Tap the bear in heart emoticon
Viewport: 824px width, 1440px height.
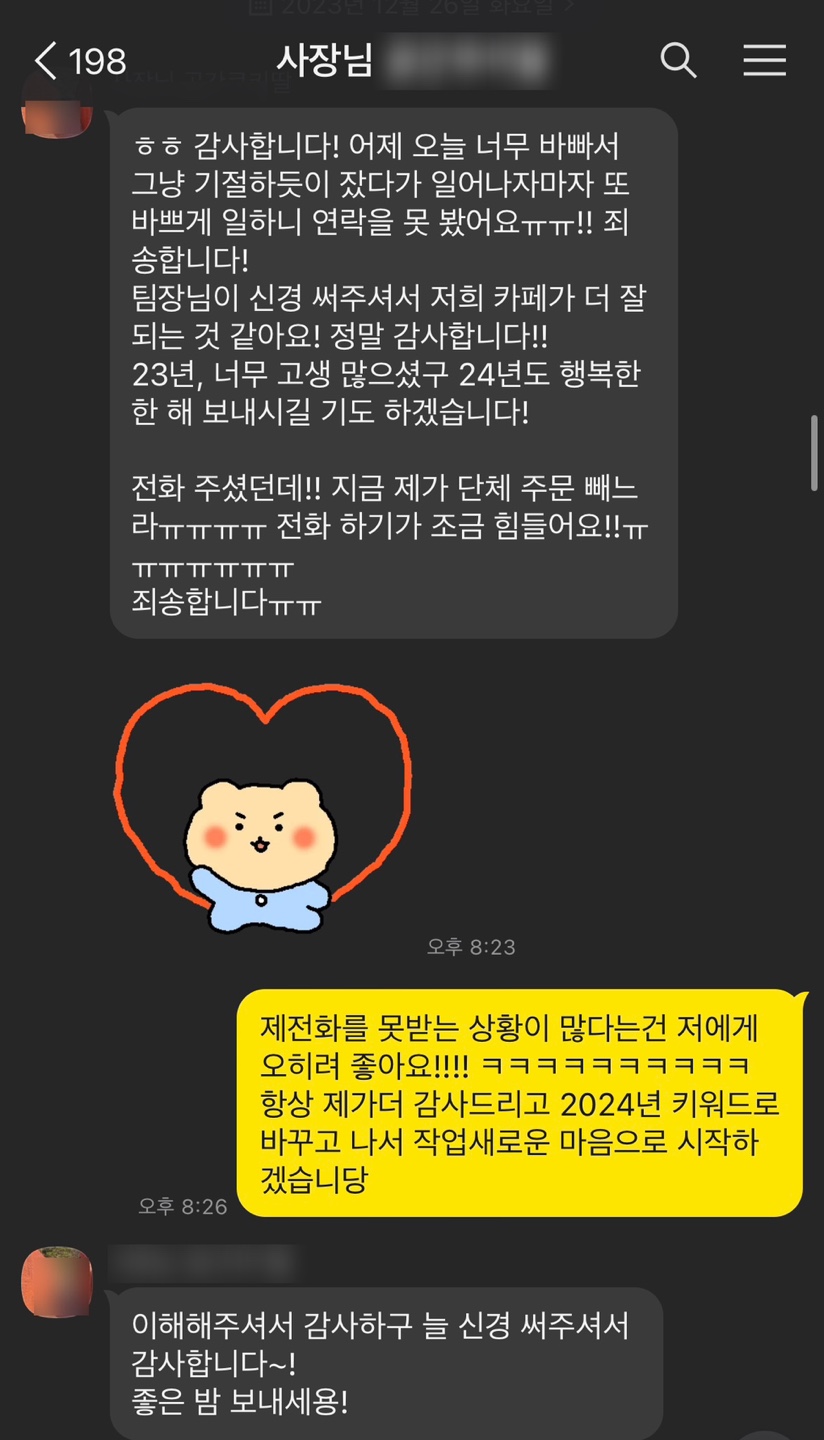point(262,810)
